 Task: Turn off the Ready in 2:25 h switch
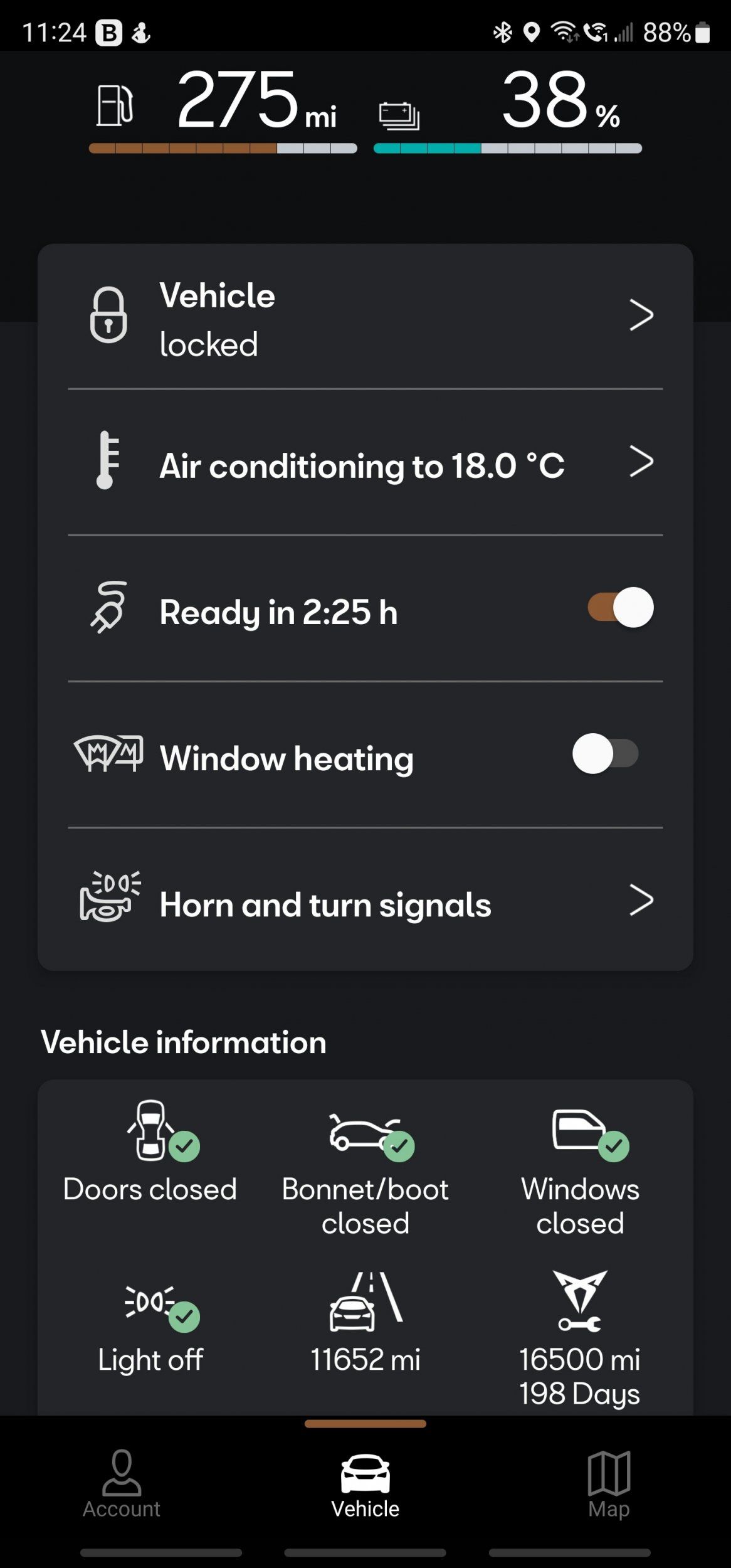620,608
